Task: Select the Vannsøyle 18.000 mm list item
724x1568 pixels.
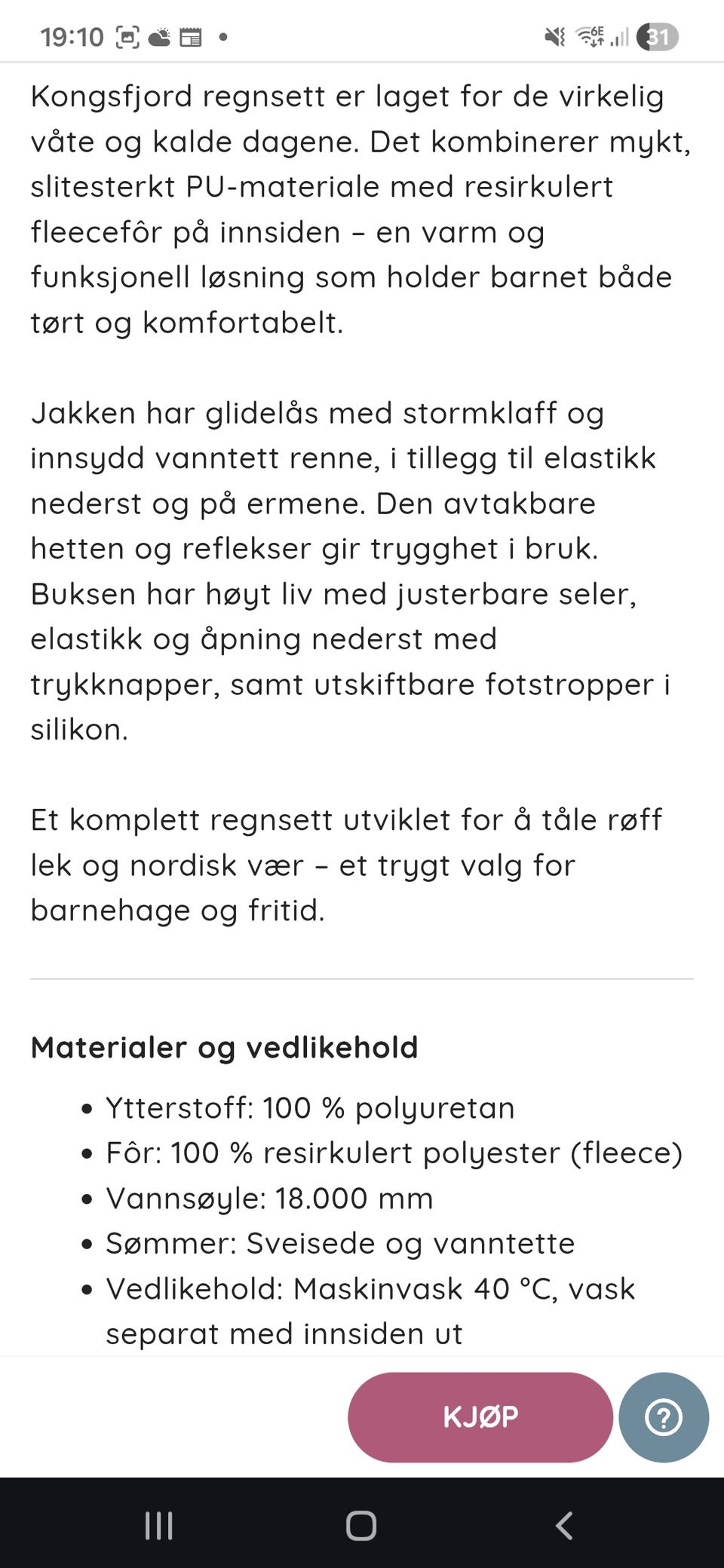Action: click(268, 1198)
